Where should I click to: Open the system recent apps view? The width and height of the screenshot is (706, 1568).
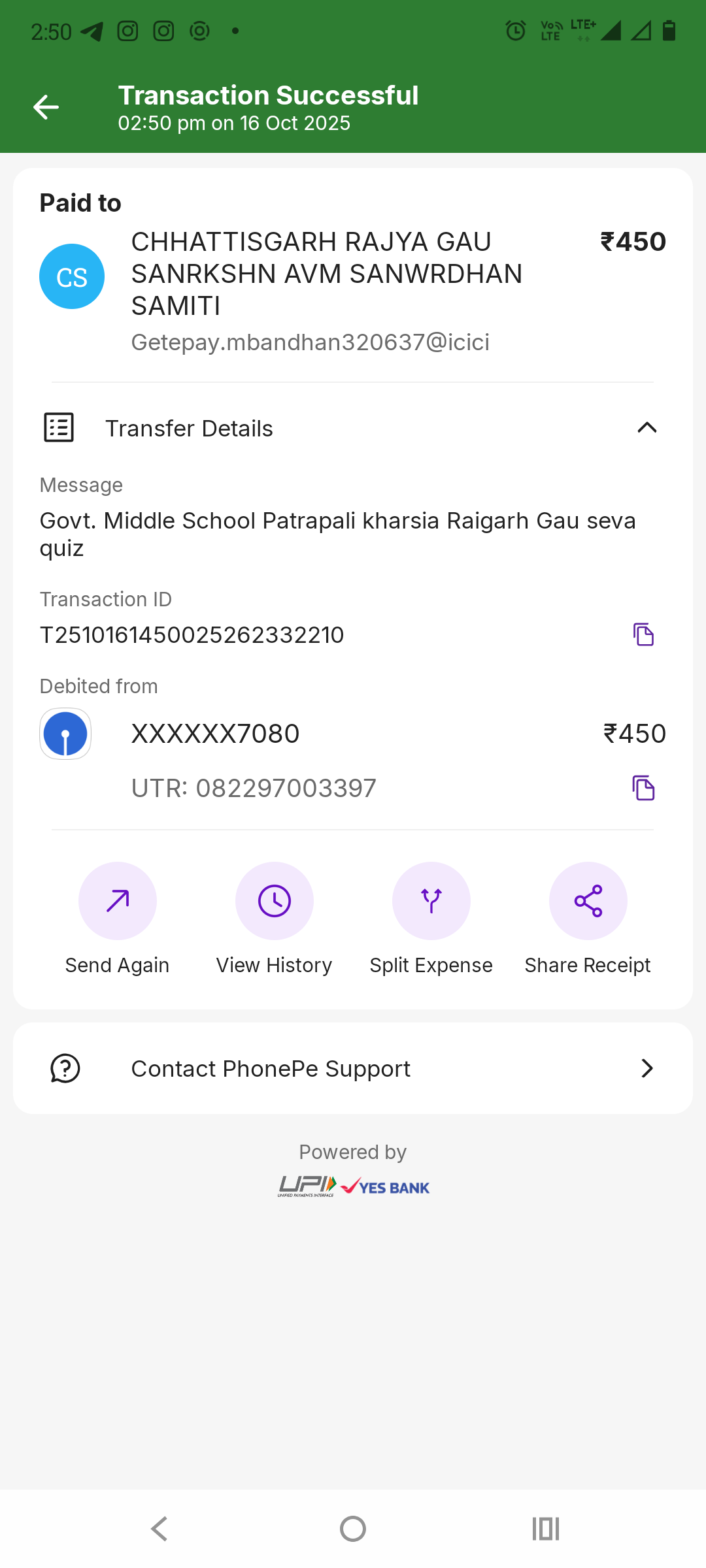click(x=546, y=1529)
